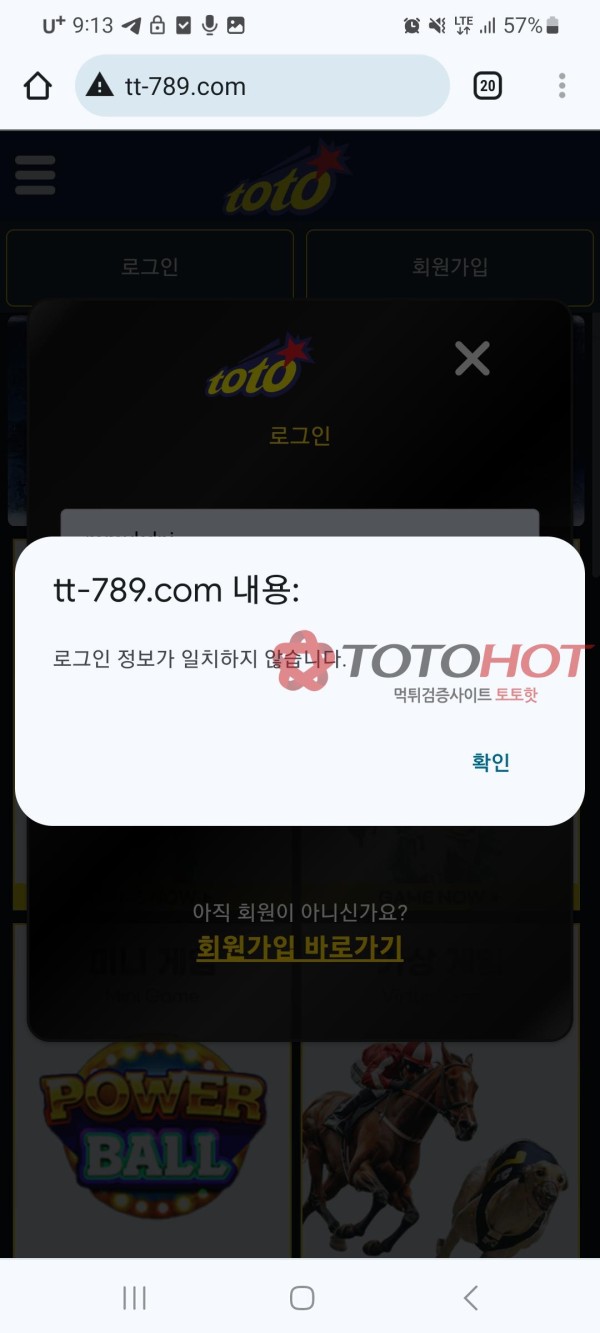Tap the tt-789.com address bar
Image resolution: width=600 pixels, height=1333 pixels.
click(262, 86)
